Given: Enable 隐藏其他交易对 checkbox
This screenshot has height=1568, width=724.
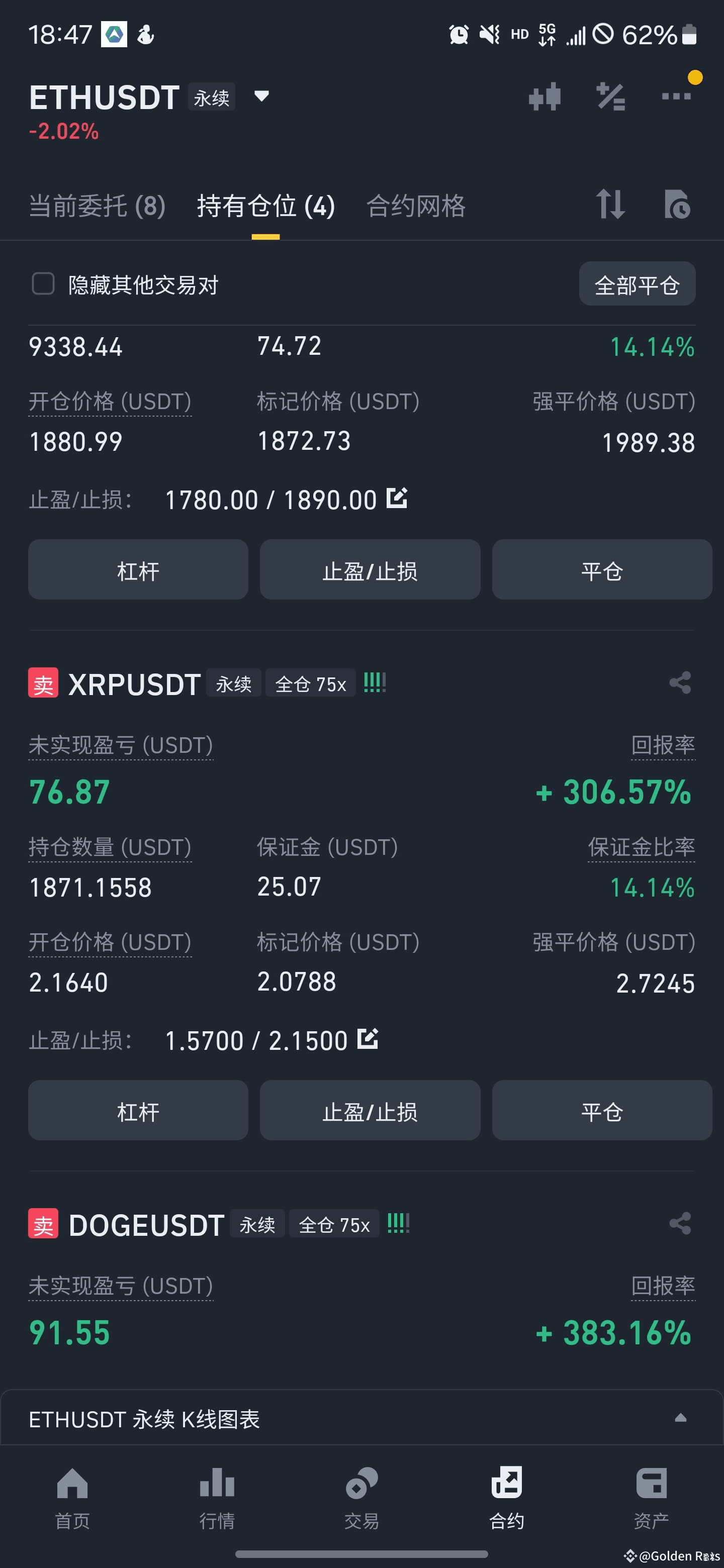Looking at the screenshot, I should pos(43,283).
